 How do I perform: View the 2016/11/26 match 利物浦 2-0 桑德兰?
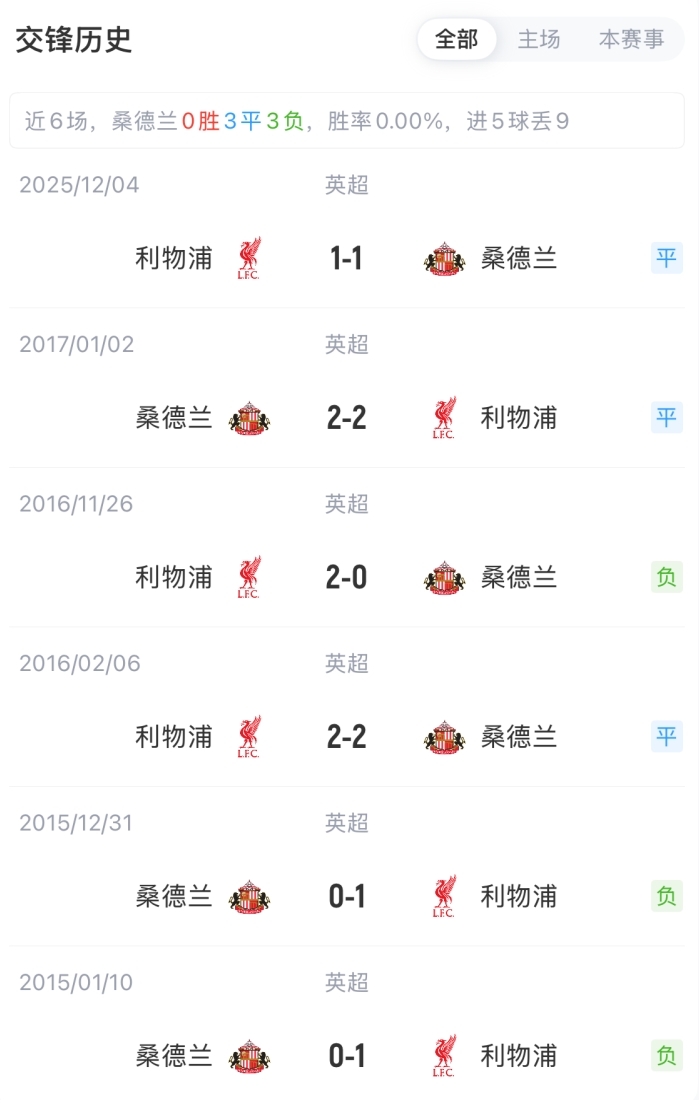tap(346, 577)
